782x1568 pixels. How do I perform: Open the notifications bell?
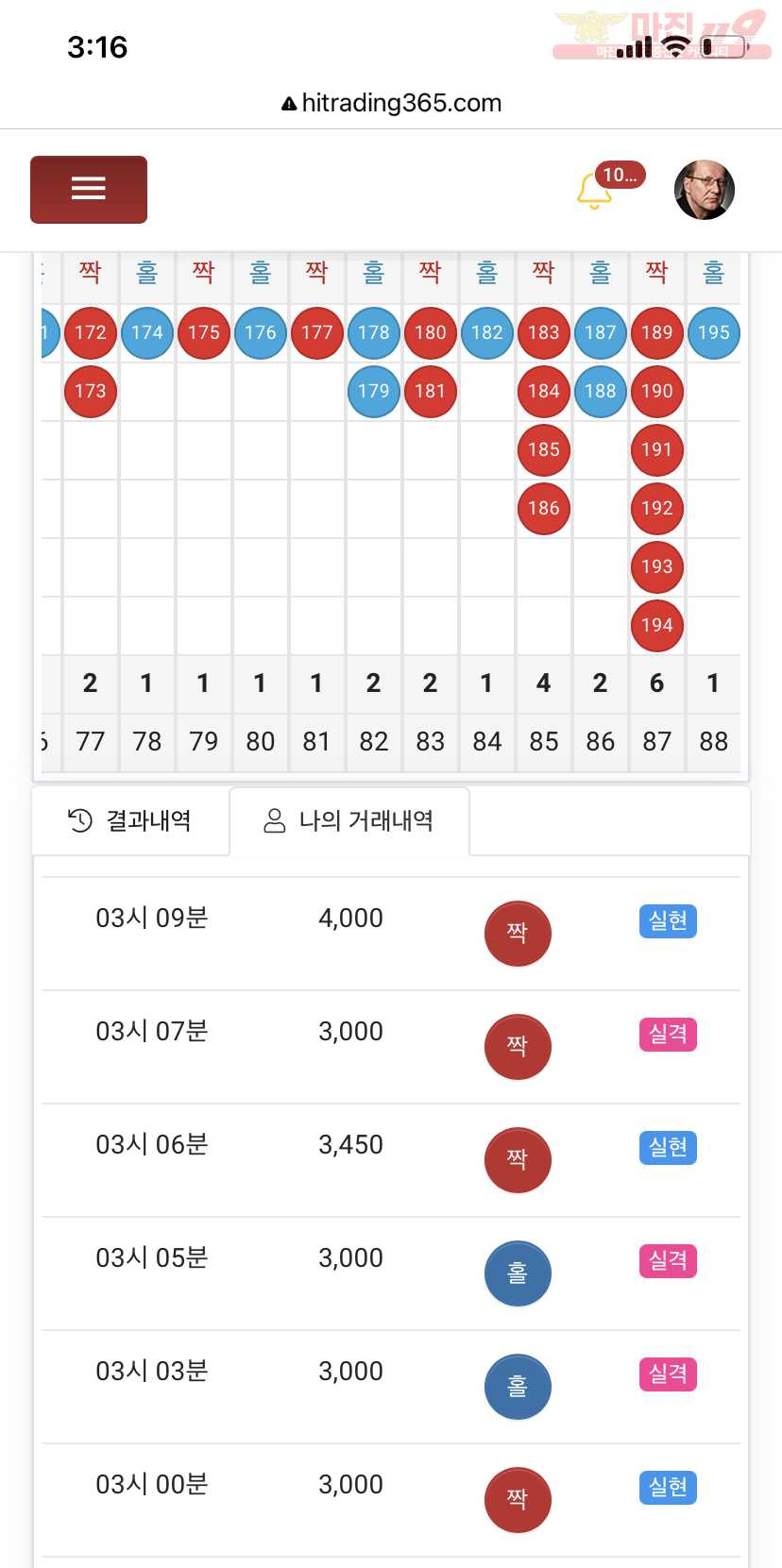(594, 191)
